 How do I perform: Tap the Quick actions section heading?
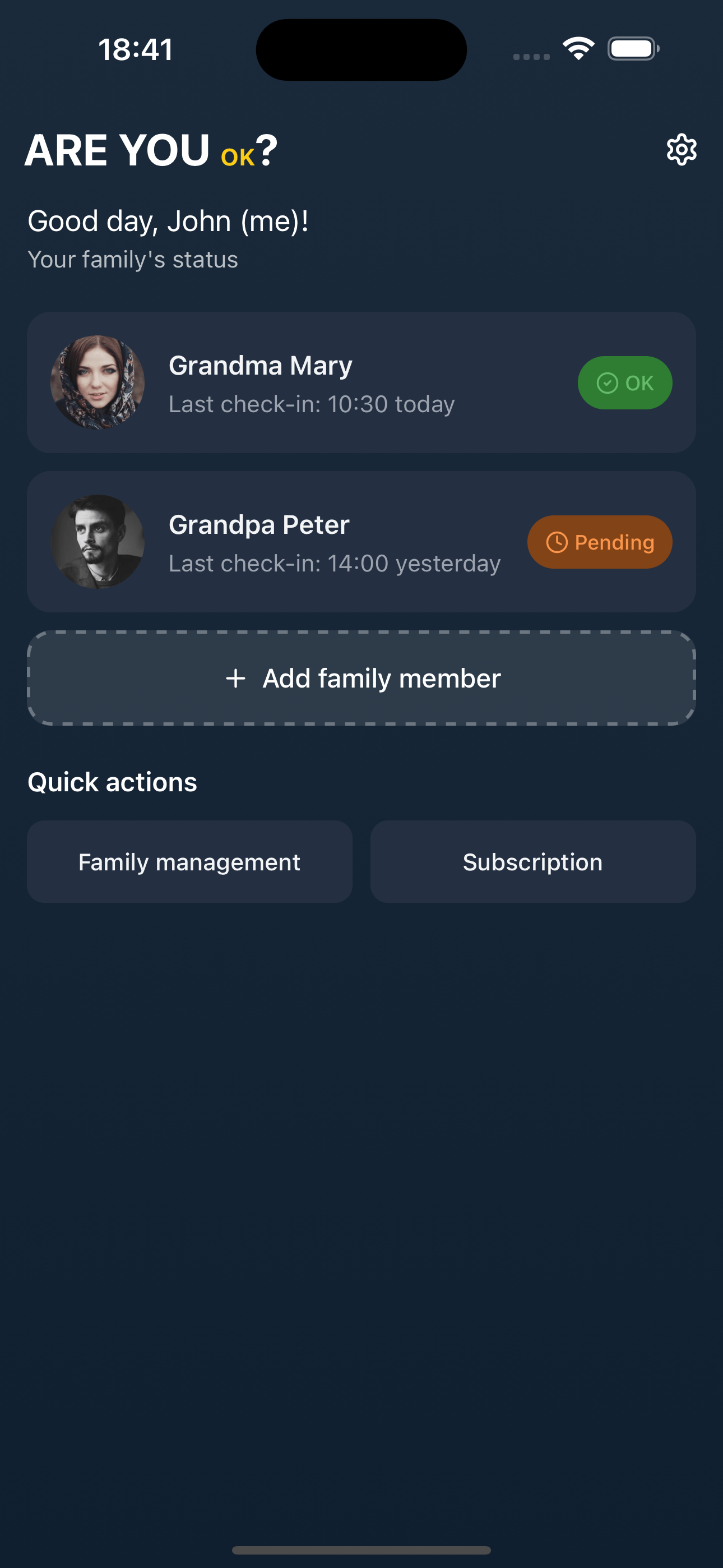pos(112,781)
